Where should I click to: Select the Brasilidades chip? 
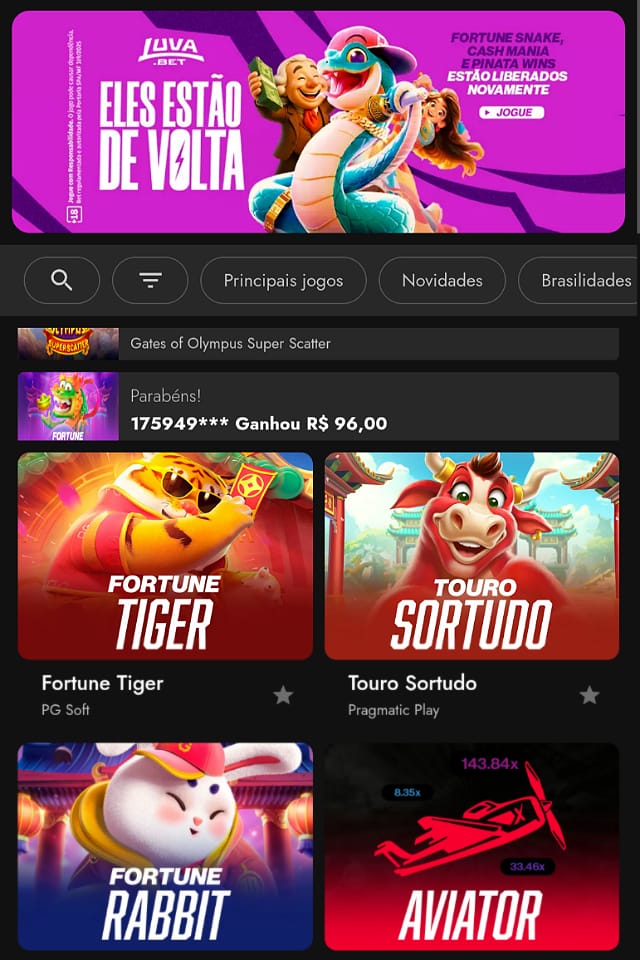tap(585, 281)
